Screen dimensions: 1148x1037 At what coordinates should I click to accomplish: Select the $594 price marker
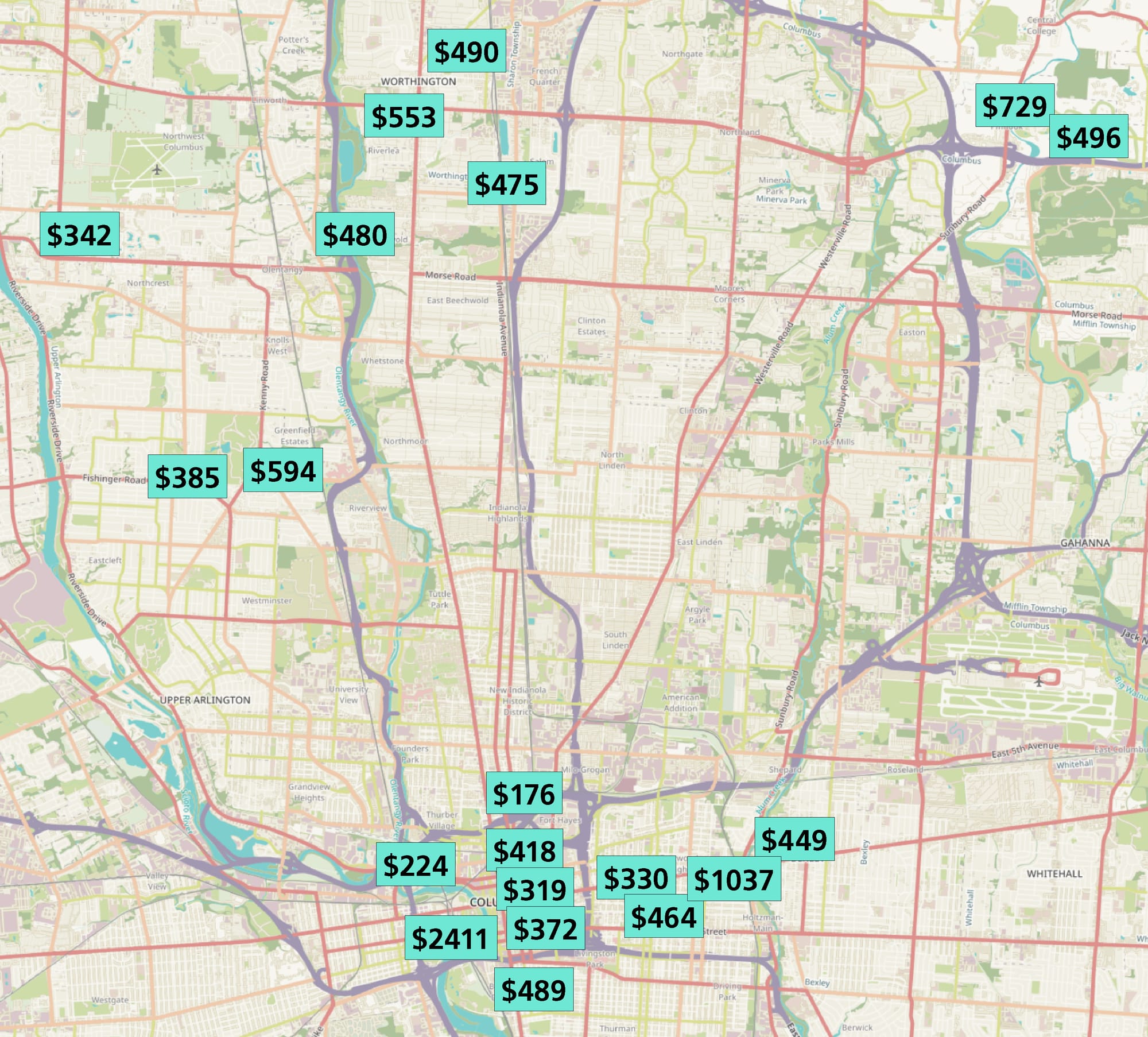coord(283,470)
